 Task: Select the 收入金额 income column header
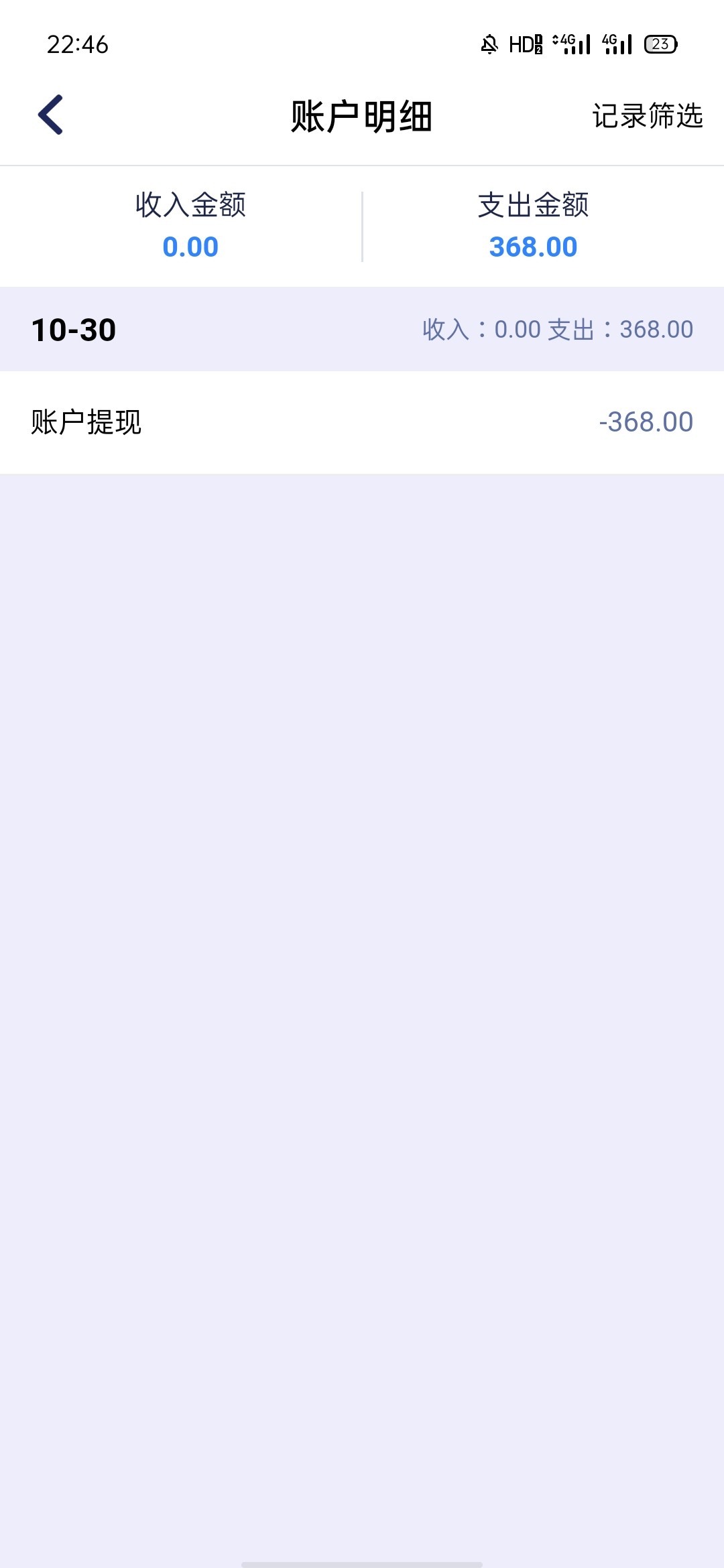(x=190, y=207)
